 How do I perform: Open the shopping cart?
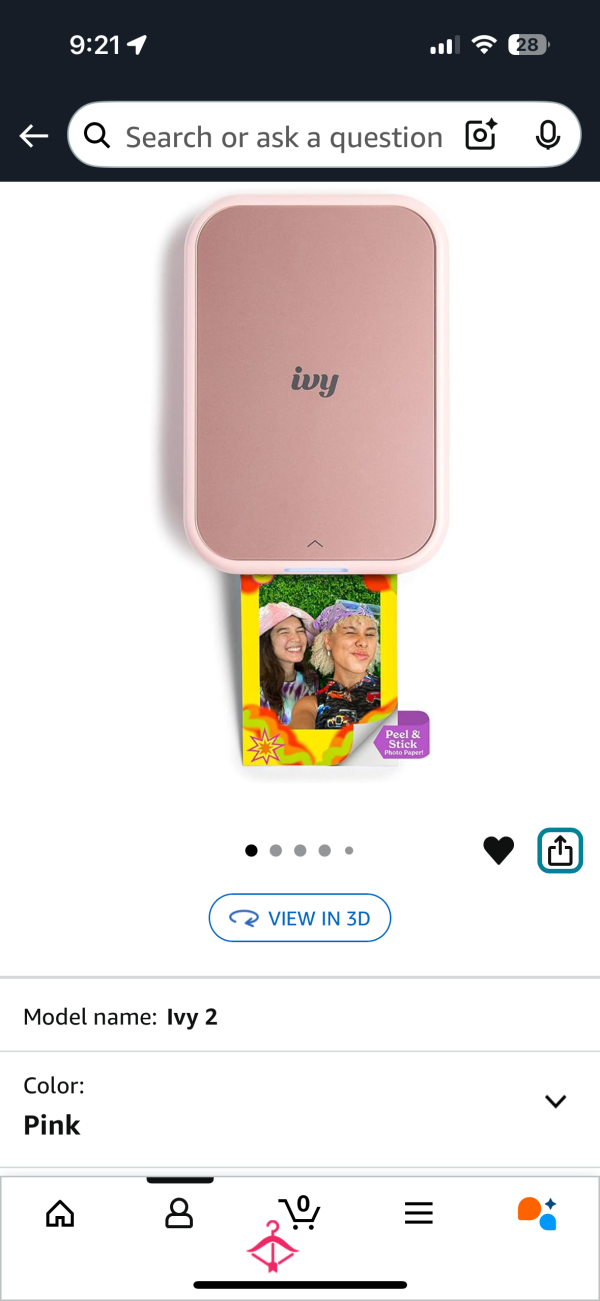coord(299,1212)
